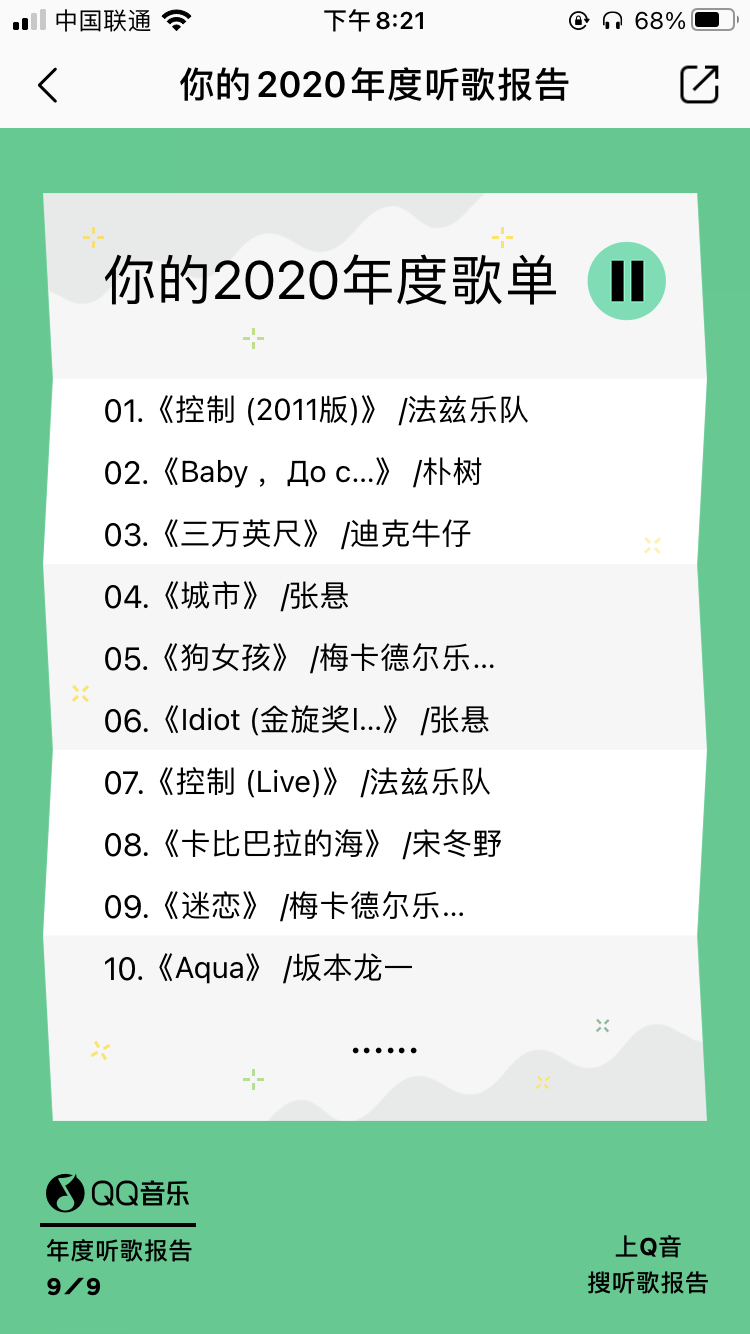Go back using the top-left arrow
Screen dimensions: 750x1334
(x=48, y=85)
